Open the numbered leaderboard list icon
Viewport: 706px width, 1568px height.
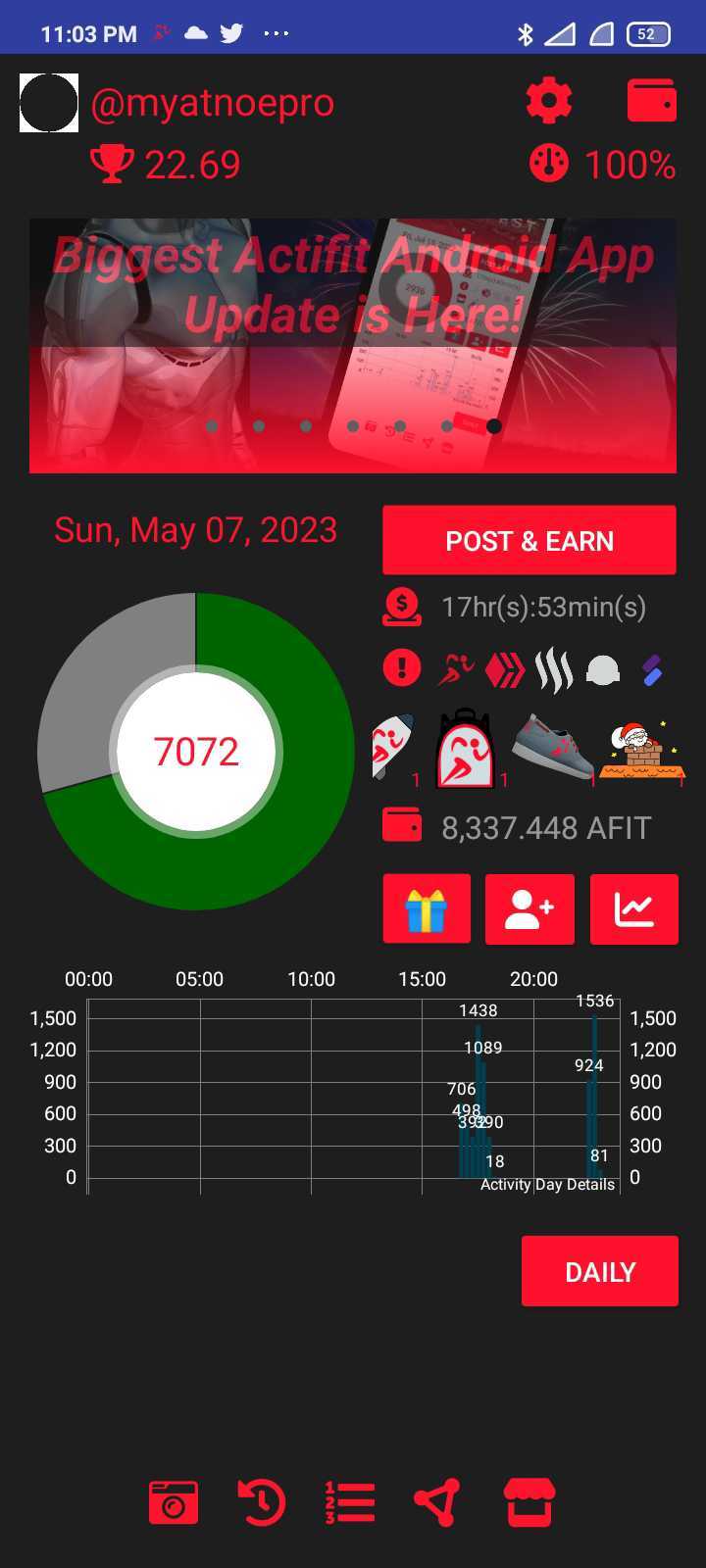pyautogui.click(x=349, y=1502)
